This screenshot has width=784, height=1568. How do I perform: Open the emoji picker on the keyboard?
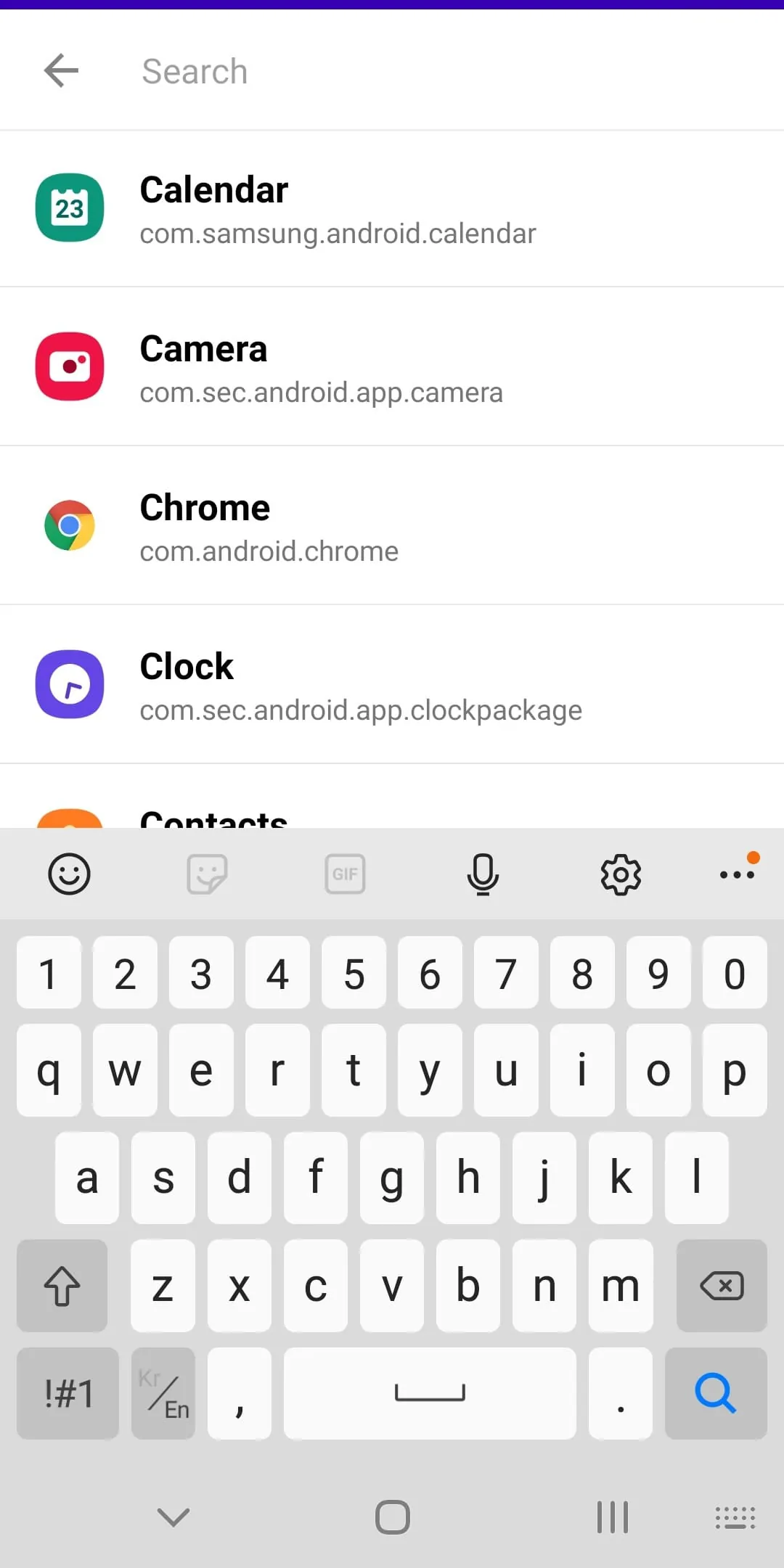tap(68, 874)
